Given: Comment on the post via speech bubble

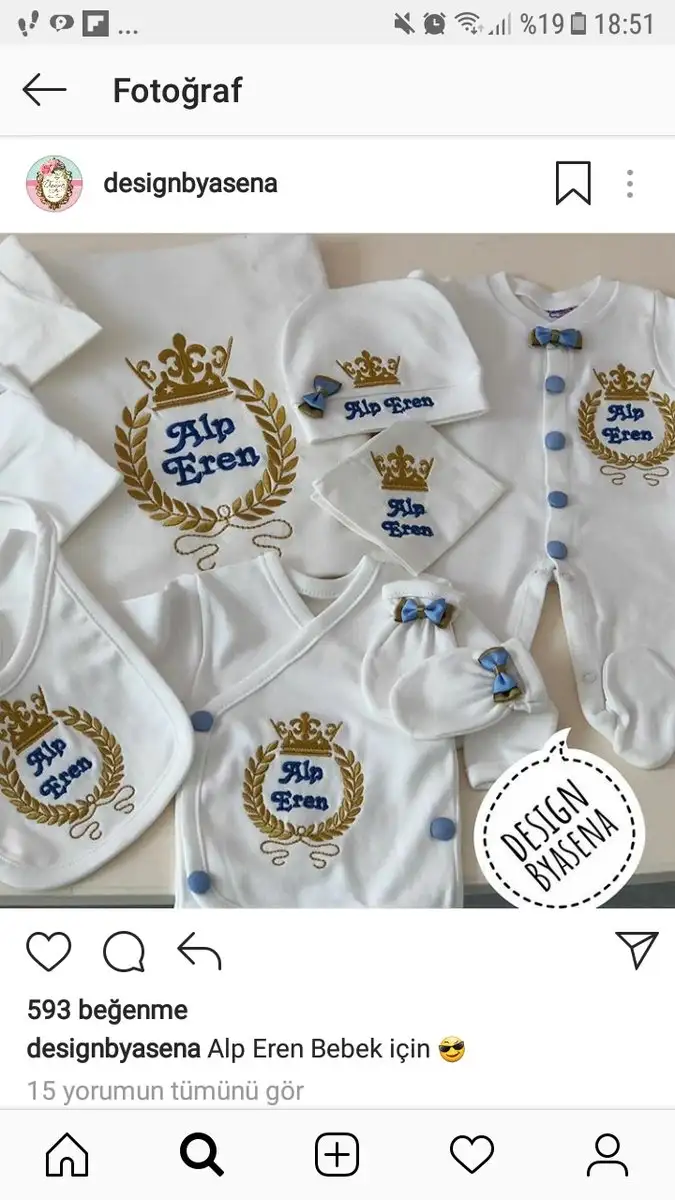Looking at the screenshot, I should click(124, 951).
